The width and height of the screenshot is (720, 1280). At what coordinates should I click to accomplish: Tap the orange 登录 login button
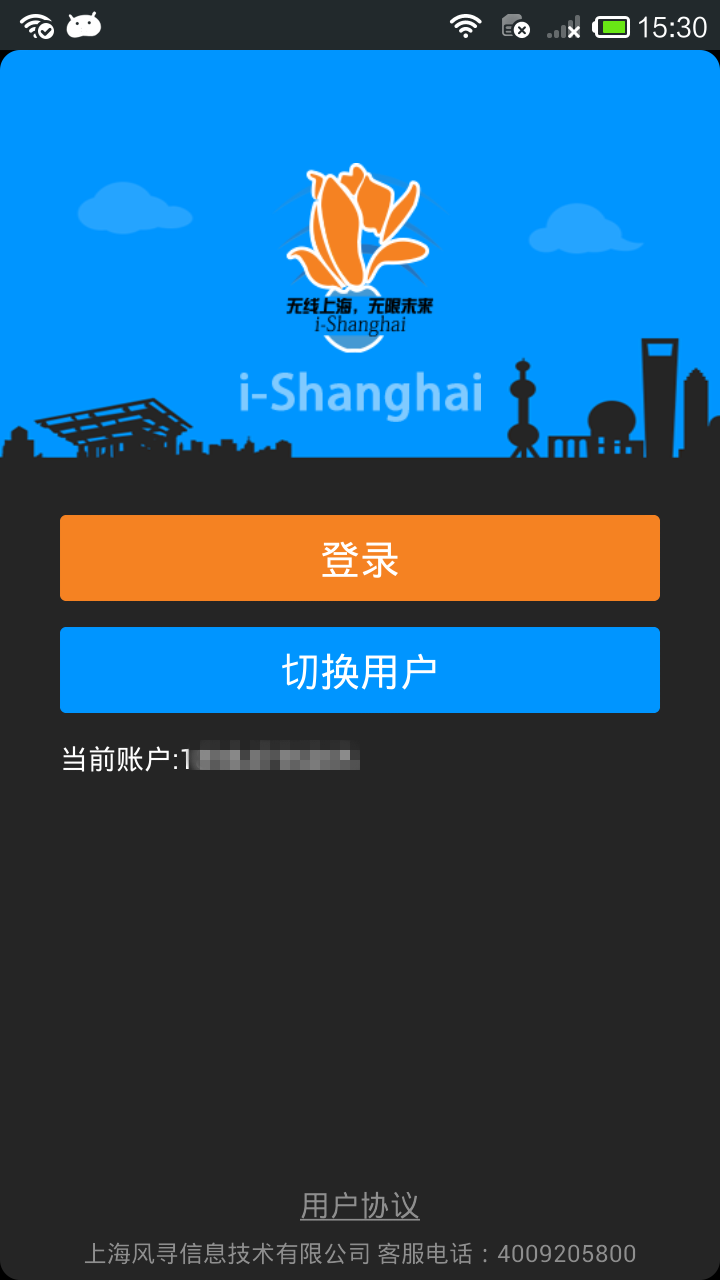click(360, 558)
